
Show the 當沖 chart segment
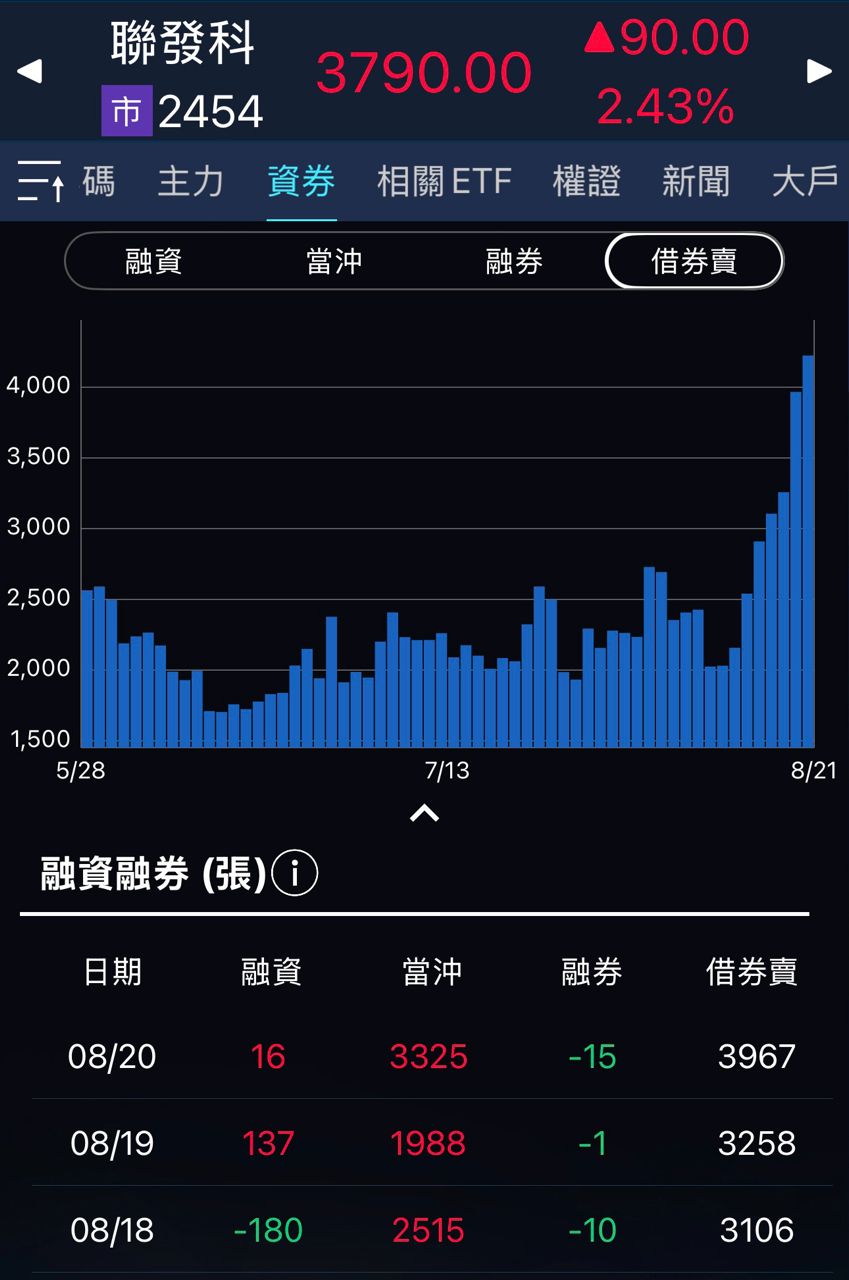[x=334, y=262]
